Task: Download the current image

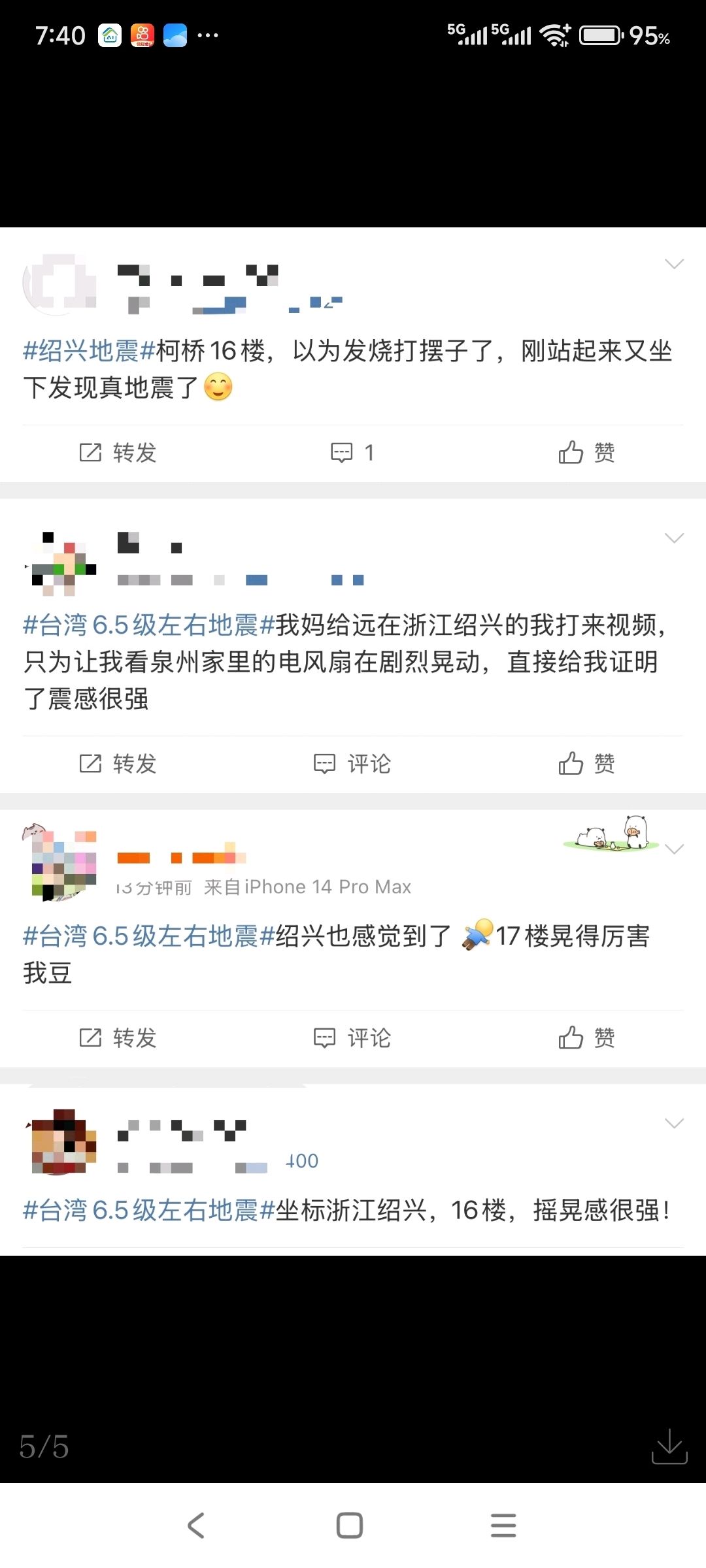Action: pos(669,1446)
